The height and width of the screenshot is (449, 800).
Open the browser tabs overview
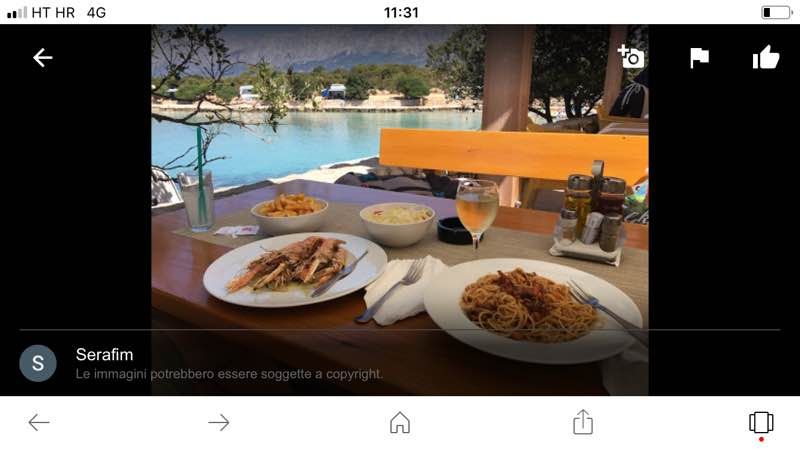click(x=761, y=422)
